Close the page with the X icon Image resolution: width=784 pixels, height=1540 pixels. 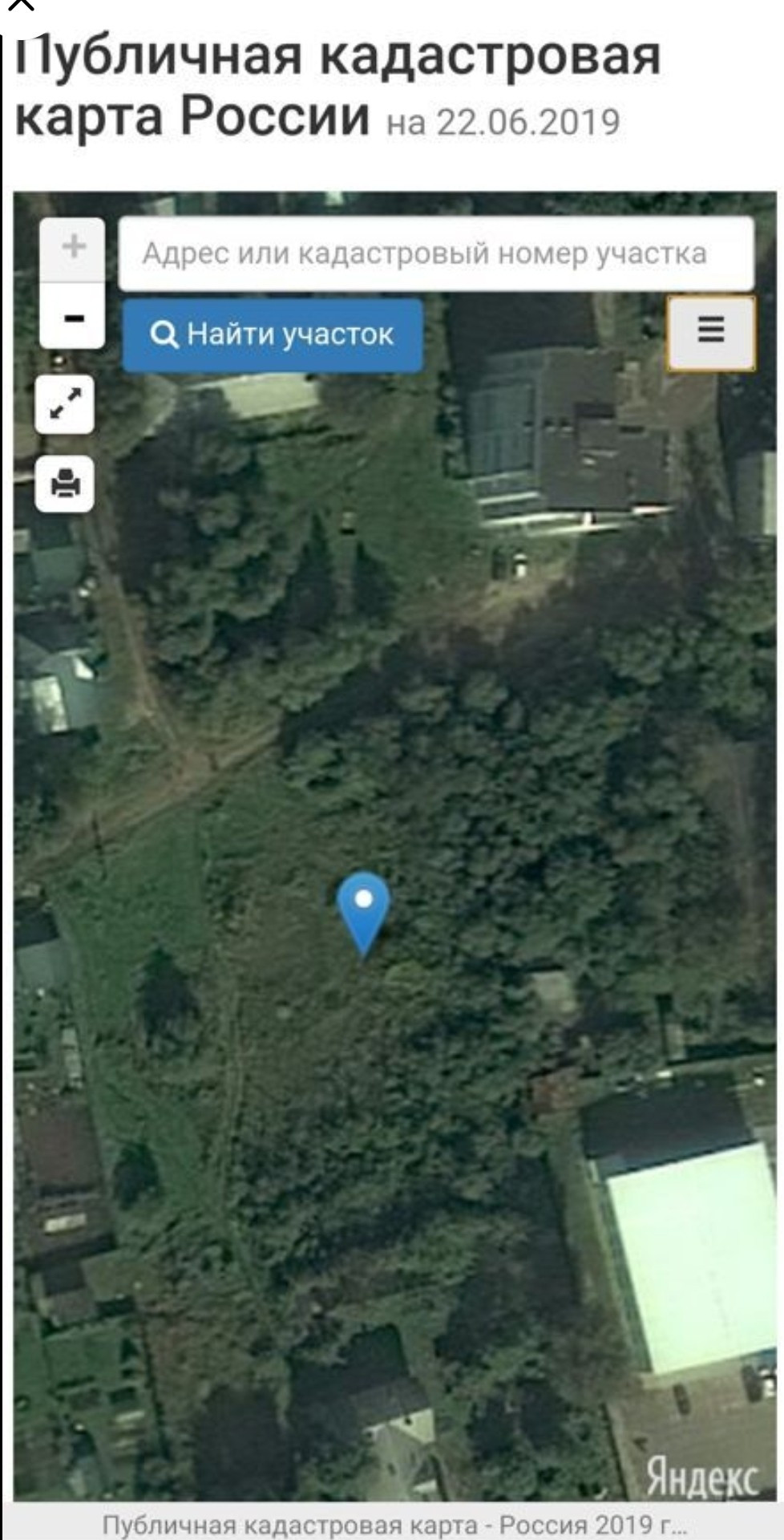(21, 5)
